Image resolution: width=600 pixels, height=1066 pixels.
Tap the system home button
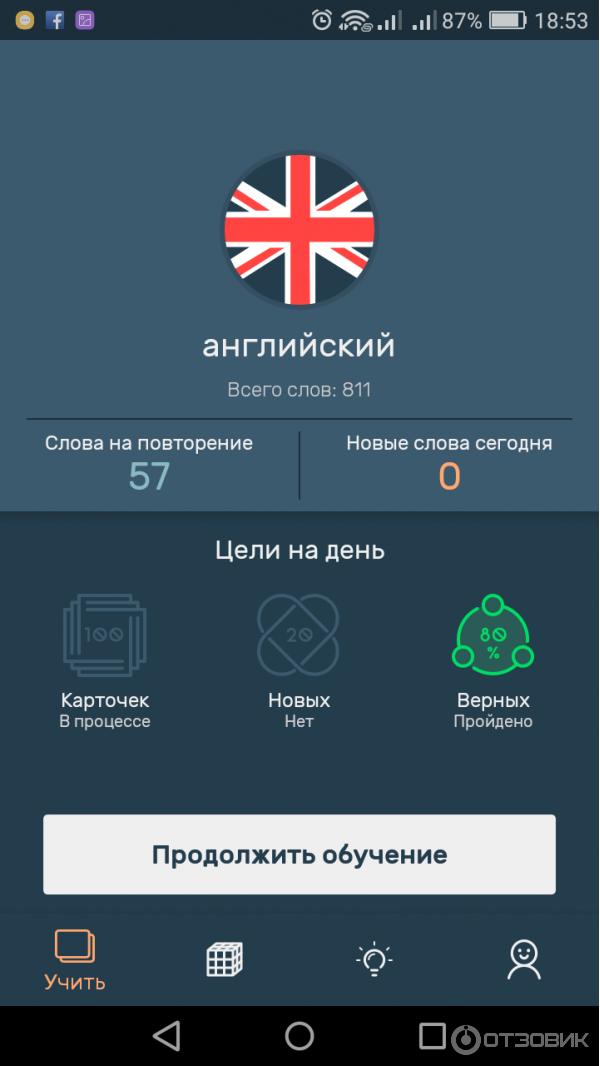click(x=299, y=1035)
